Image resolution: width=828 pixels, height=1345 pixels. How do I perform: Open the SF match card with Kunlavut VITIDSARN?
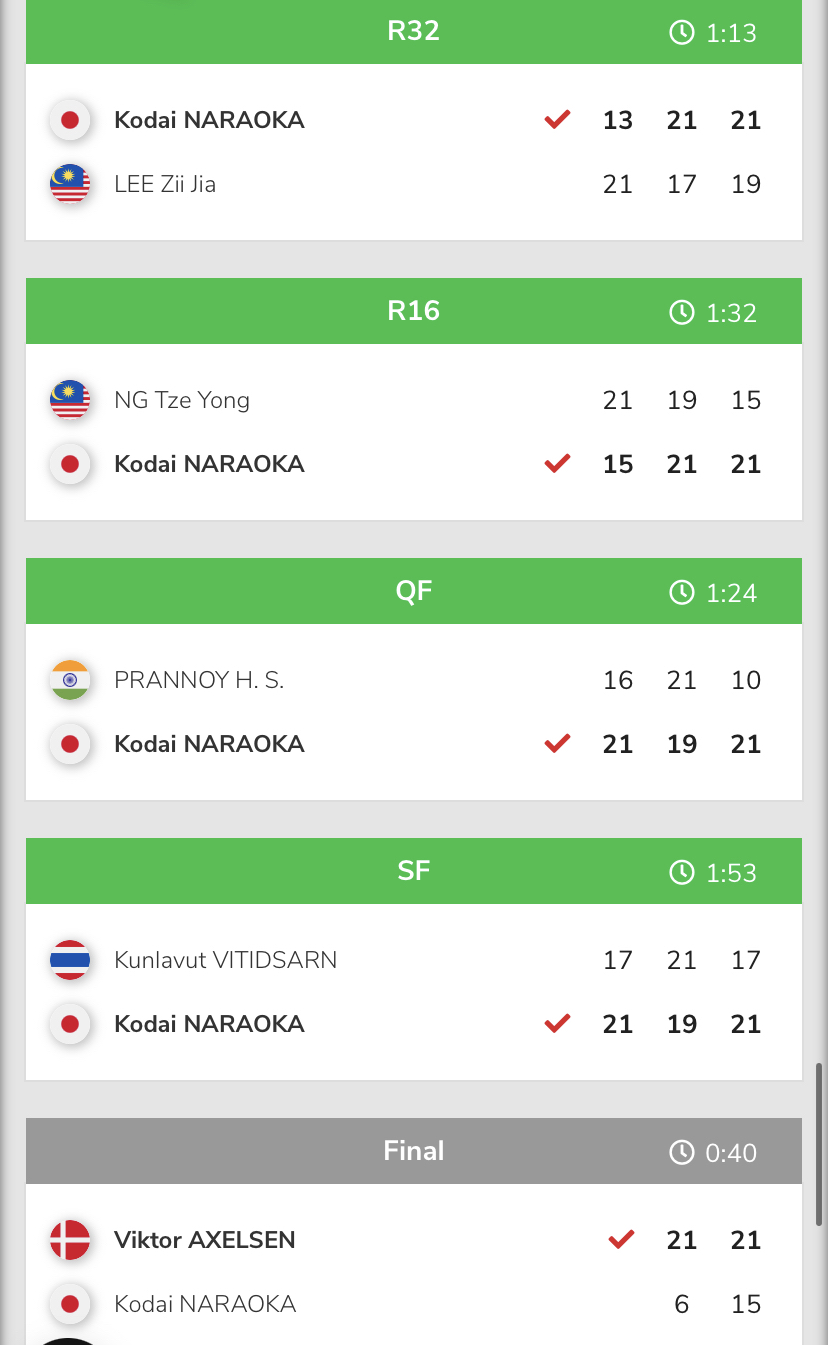pyautogui.click(x=414, y=959)
